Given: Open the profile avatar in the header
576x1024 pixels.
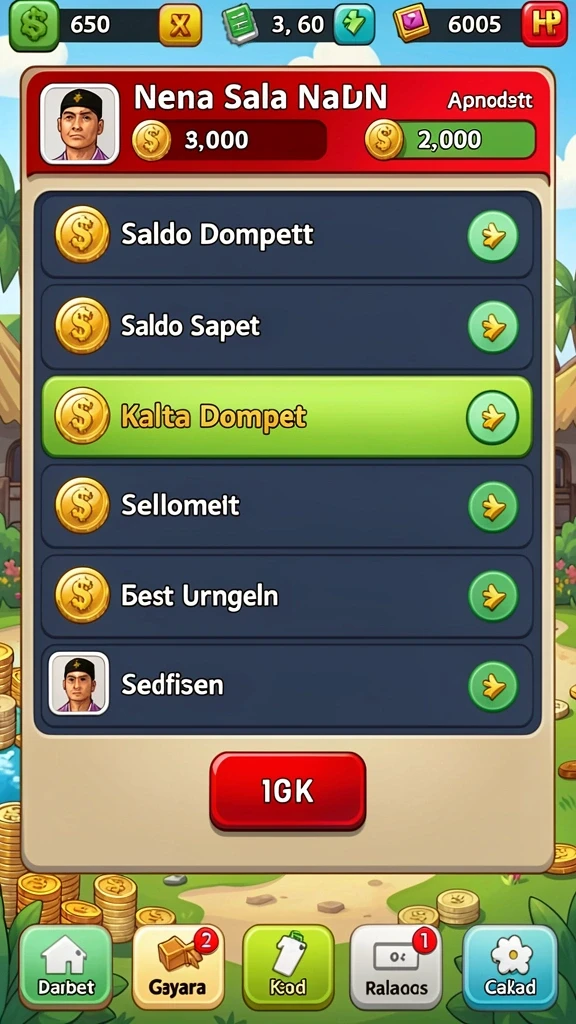Looking at the screenshot, I should click(x=80, y=123).
